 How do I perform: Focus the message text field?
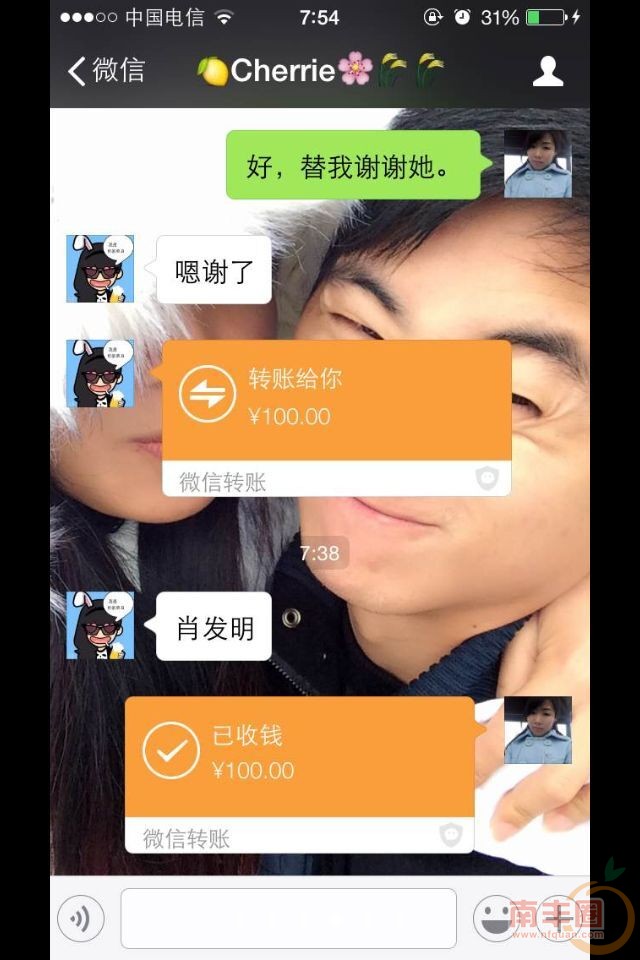click(x=288, y=918)
